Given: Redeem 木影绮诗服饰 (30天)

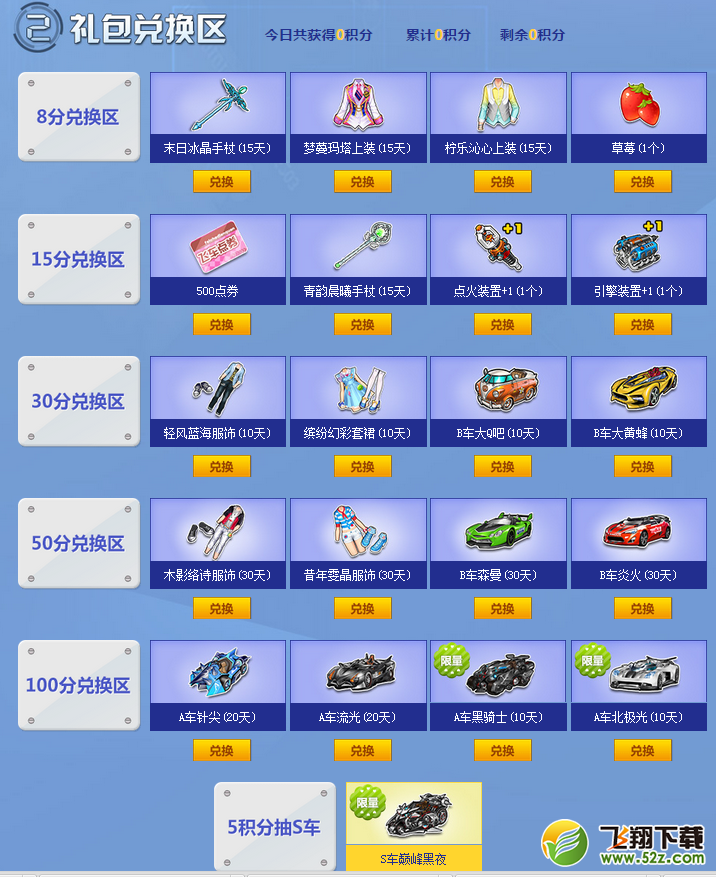Looking at the screenshot, I should click(221, 609).
